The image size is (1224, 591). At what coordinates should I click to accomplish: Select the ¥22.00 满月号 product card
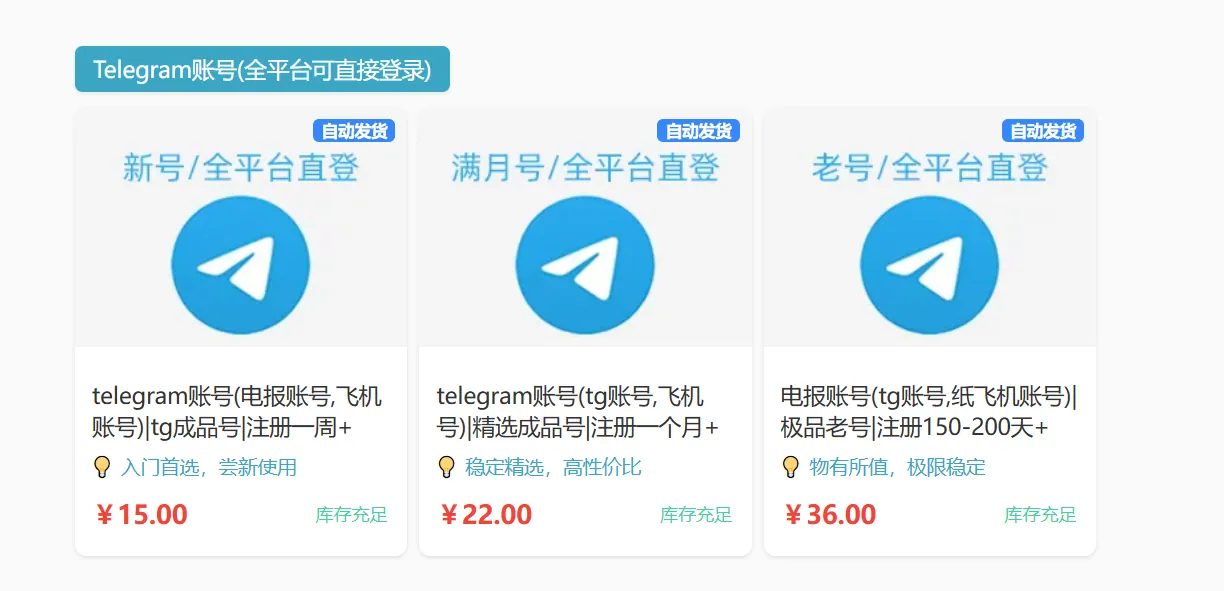coord(585,330)
